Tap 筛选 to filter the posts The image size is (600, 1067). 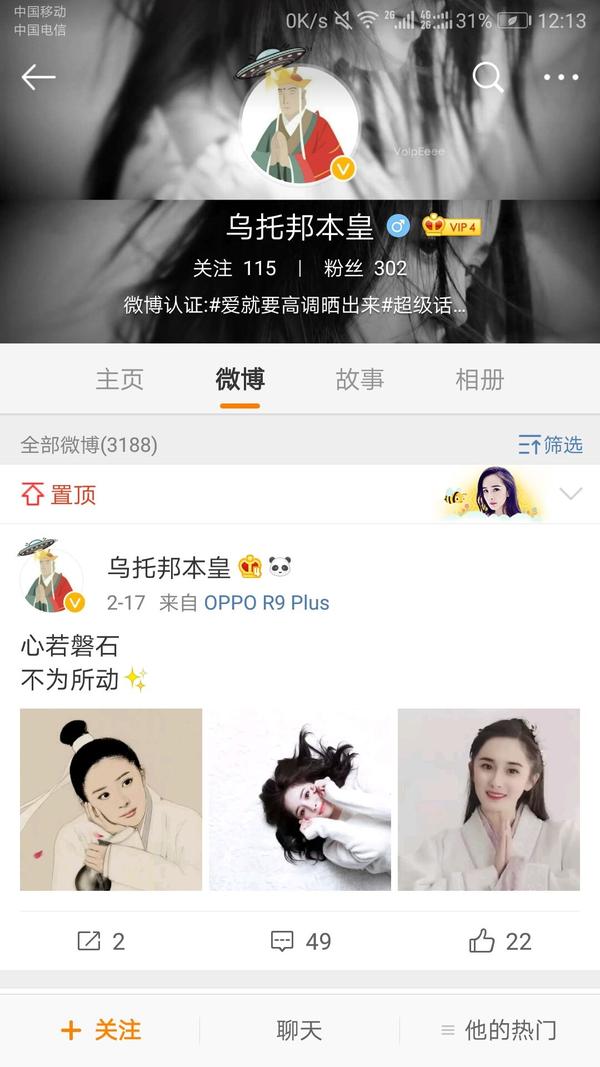[x=550, y=445]
